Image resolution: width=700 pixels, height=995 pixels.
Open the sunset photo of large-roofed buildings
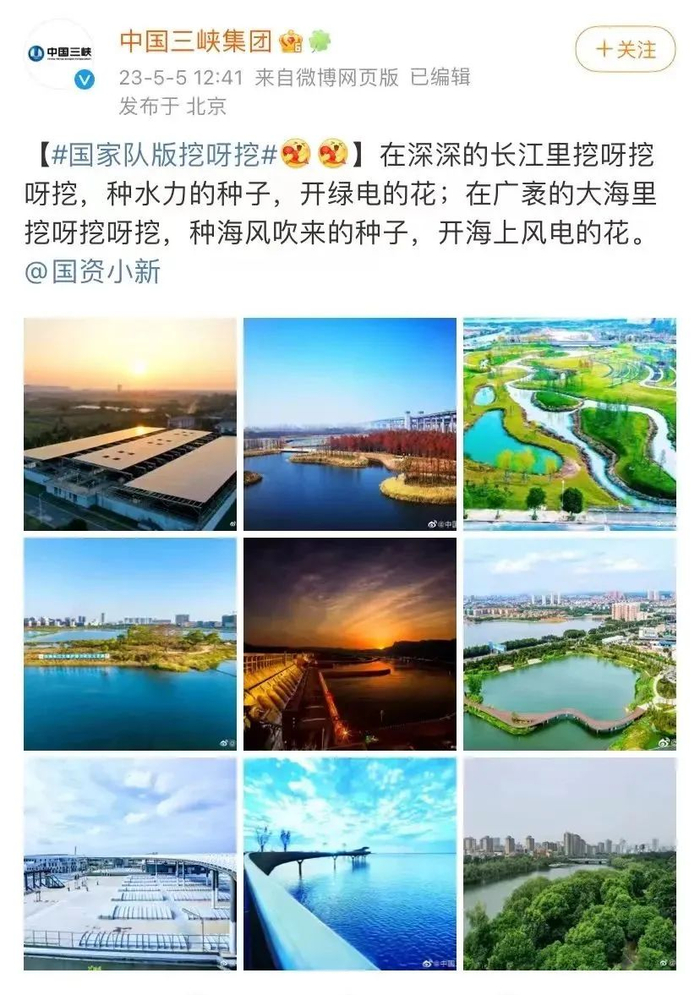(x=130, y=424)
